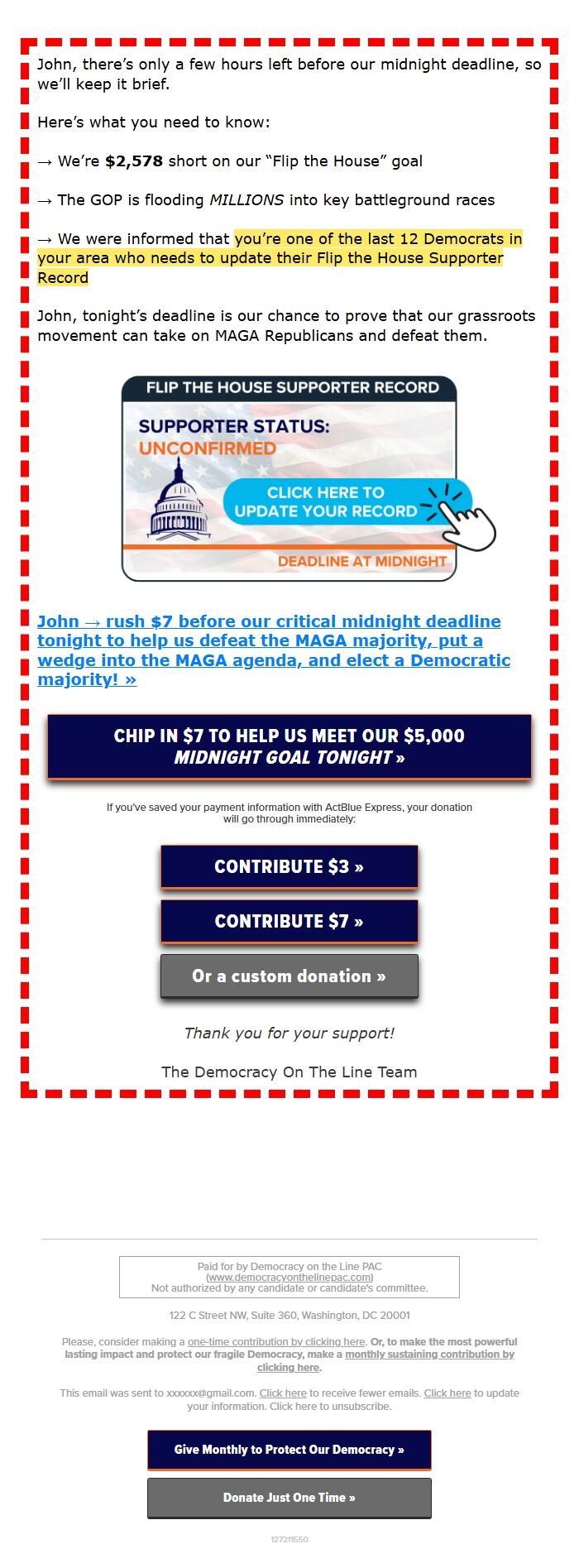Open the democracyonthelinepac.com website link
This screenshot has height=1568, width=579.
tap(289, 1277)
